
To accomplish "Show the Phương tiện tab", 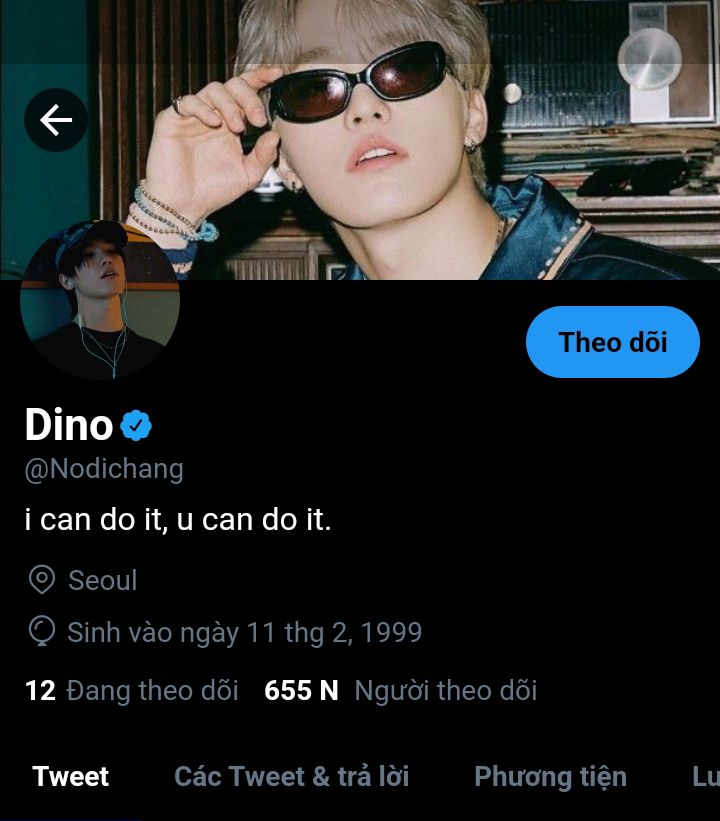I will pyautogui.click(x=550, y=777).
